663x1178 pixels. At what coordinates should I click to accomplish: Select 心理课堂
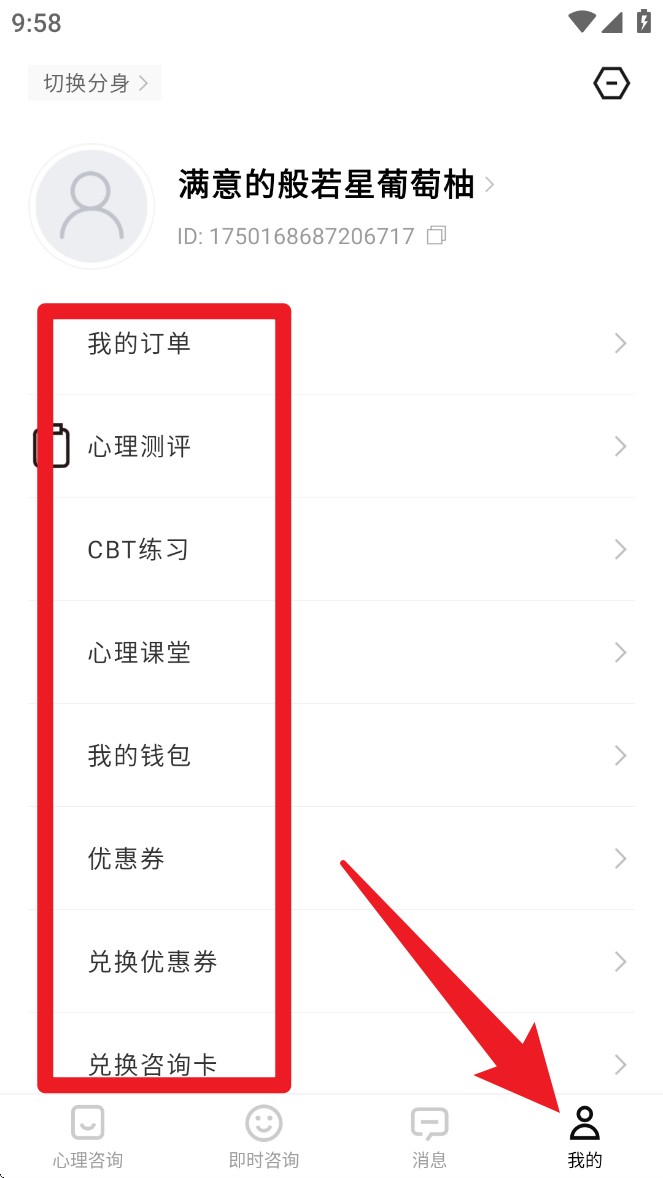point(332,653)
